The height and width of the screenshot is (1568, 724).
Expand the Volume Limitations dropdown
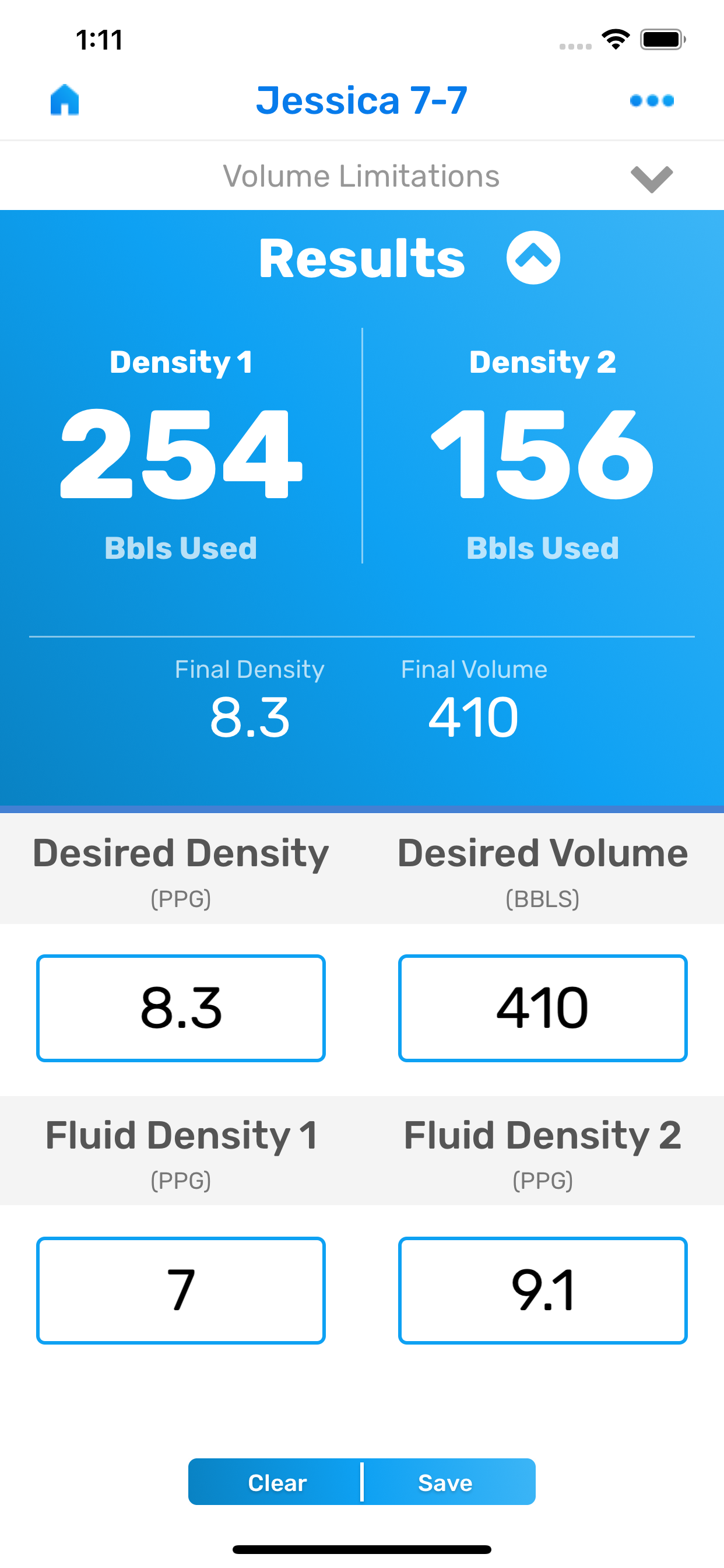[x=651, y=178]
